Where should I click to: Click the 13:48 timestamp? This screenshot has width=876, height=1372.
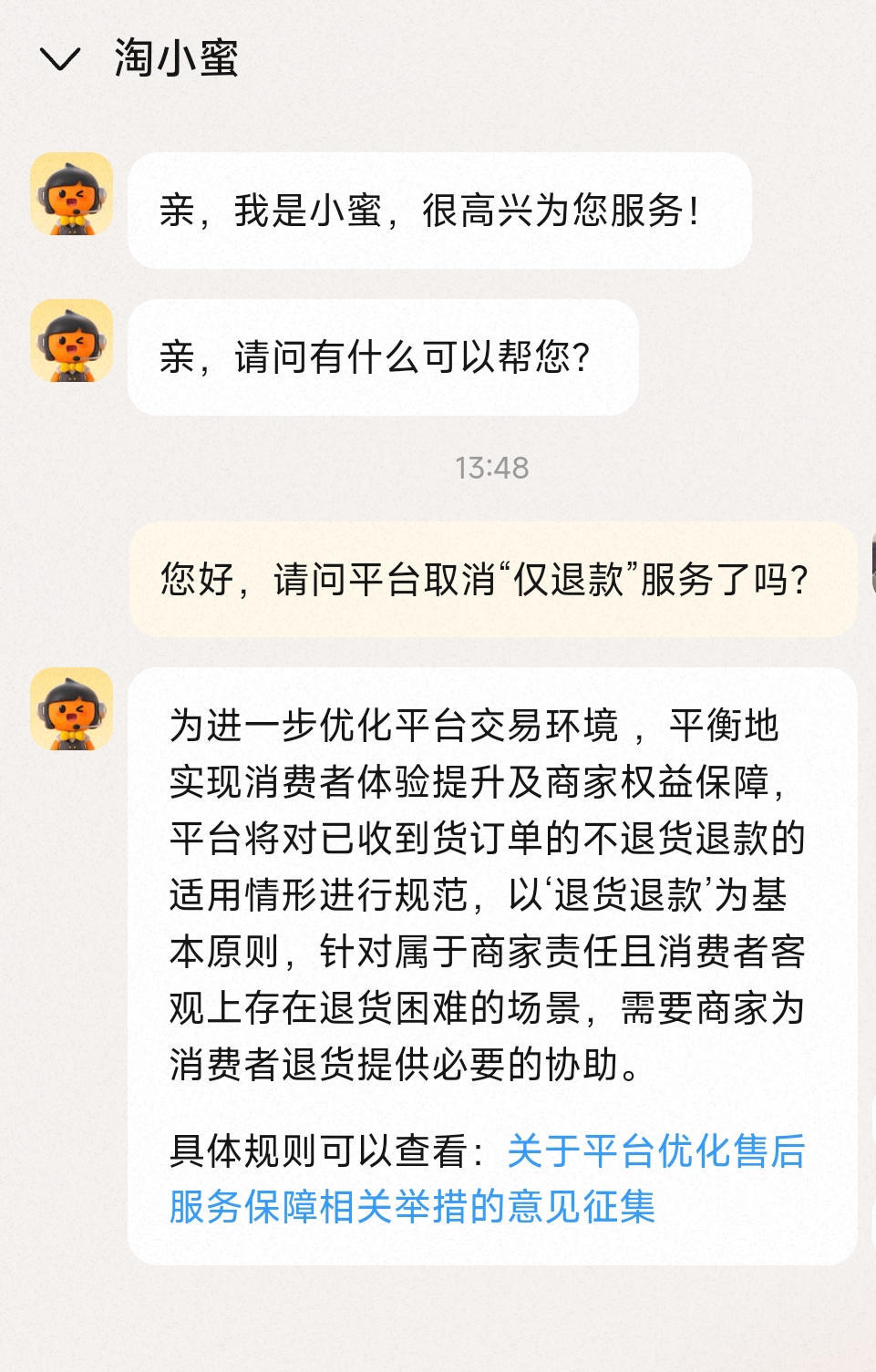tap(490, 466)
